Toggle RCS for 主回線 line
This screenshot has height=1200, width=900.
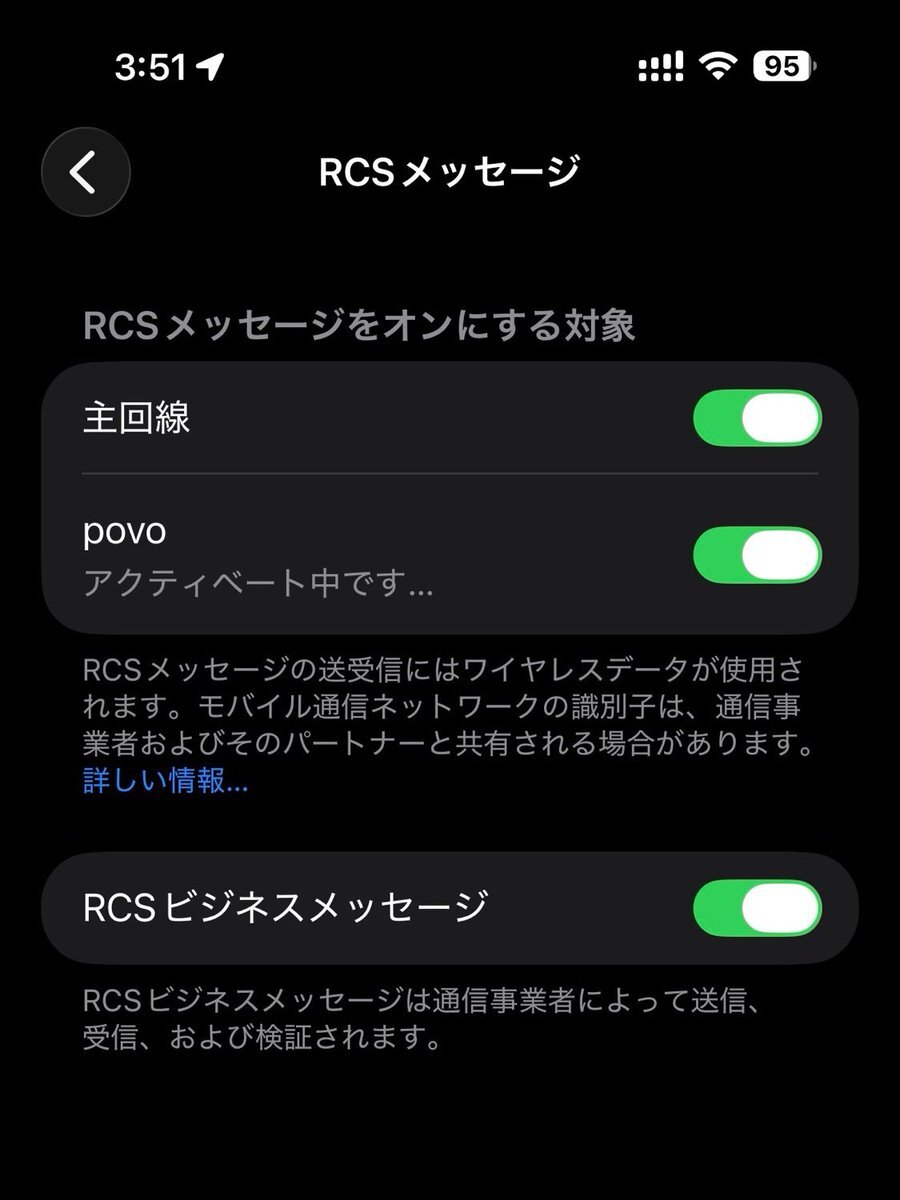click(757, 418)
